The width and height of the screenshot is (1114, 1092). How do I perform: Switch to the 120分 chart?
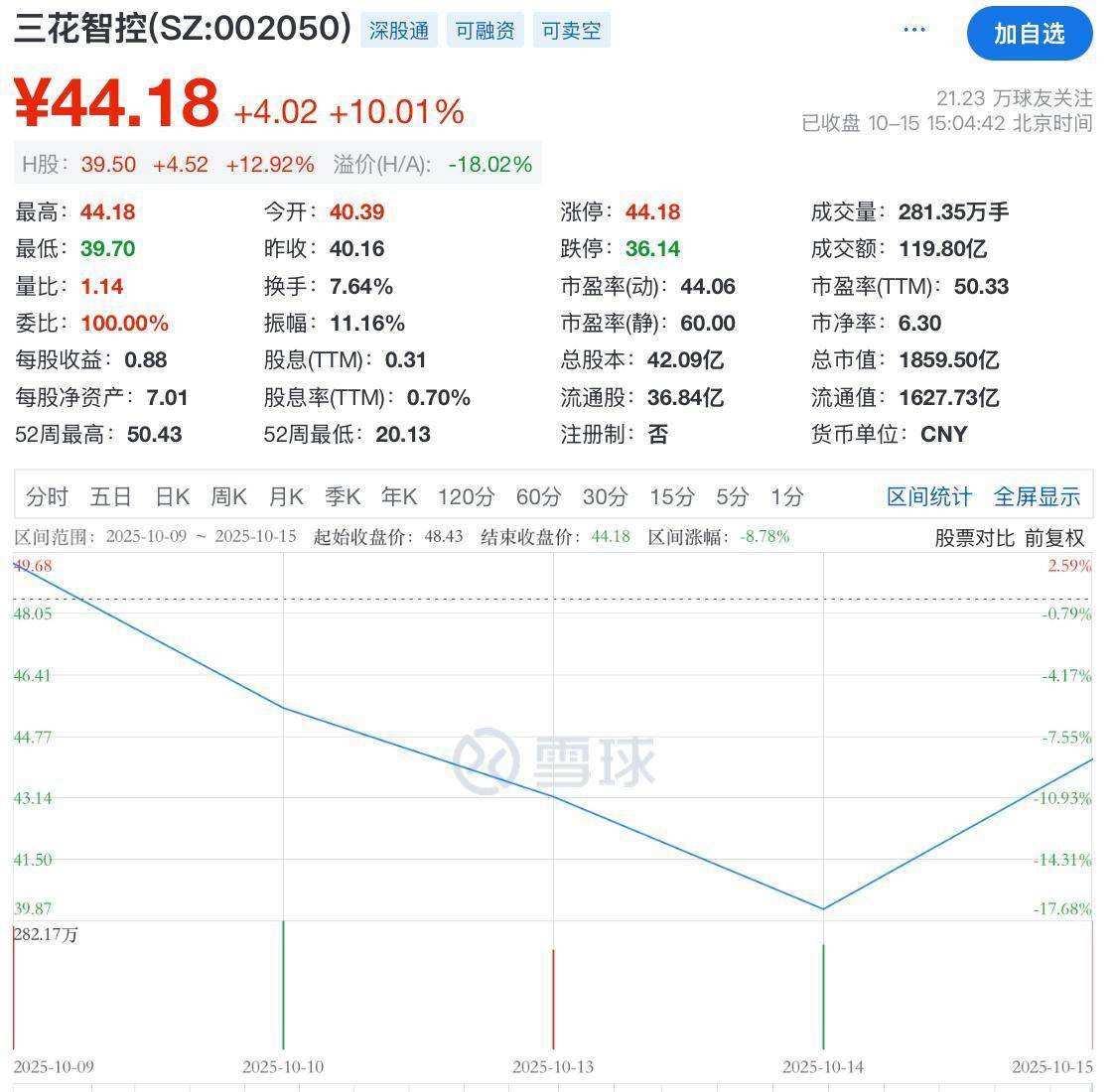(466, 496)
